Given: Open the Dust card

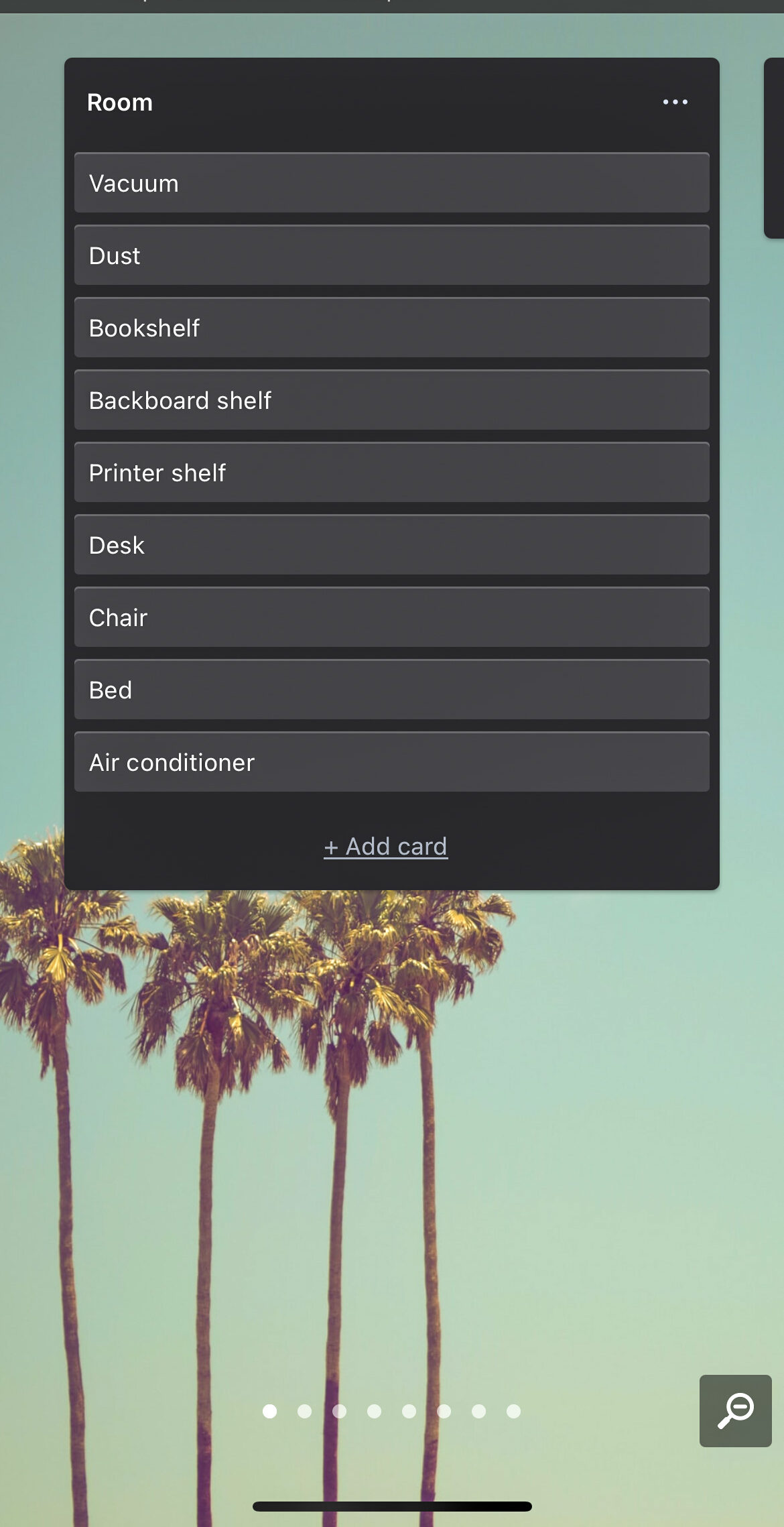Looking at the screenshot, I should [391, 255].
